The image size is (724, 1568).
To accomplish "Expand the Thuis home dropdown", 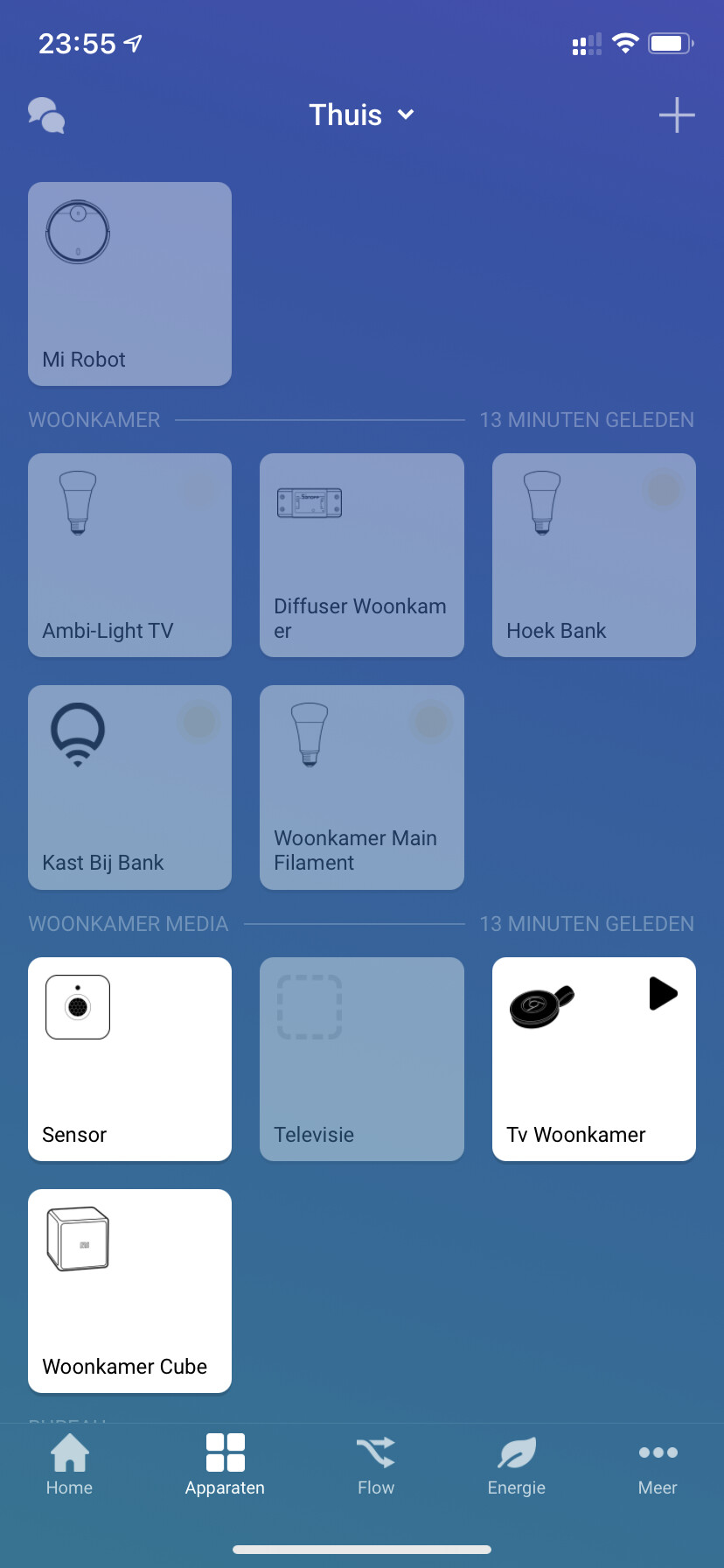I will tap(362, 115).
